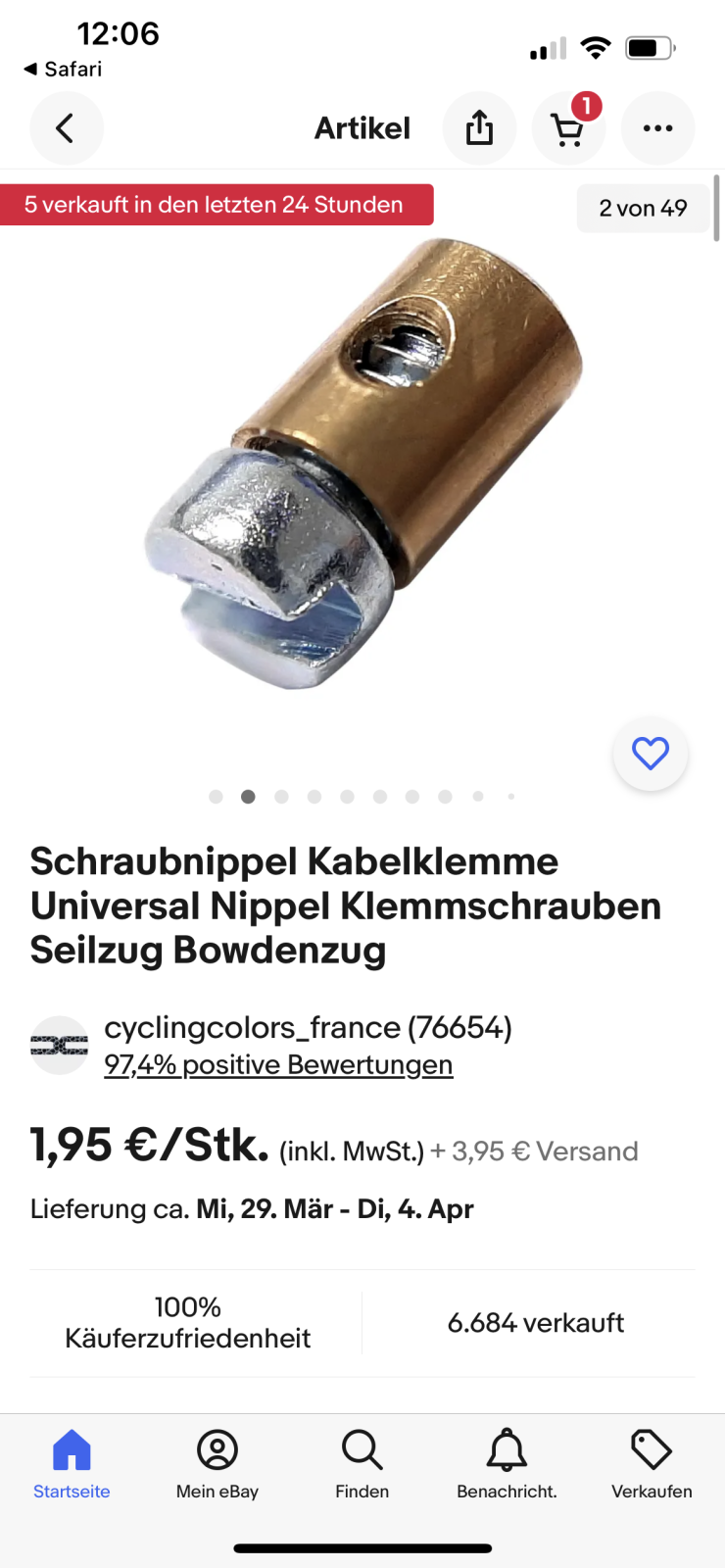Open the shopping cart
The width and height of the screenshot is (725, 1568).
coord(568,128)
